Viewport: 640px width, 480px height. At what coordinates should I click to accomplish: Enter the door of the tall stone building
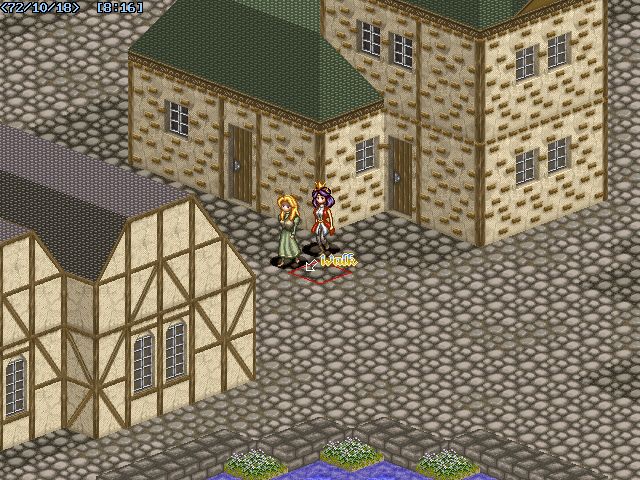click(x=401, y=175)
